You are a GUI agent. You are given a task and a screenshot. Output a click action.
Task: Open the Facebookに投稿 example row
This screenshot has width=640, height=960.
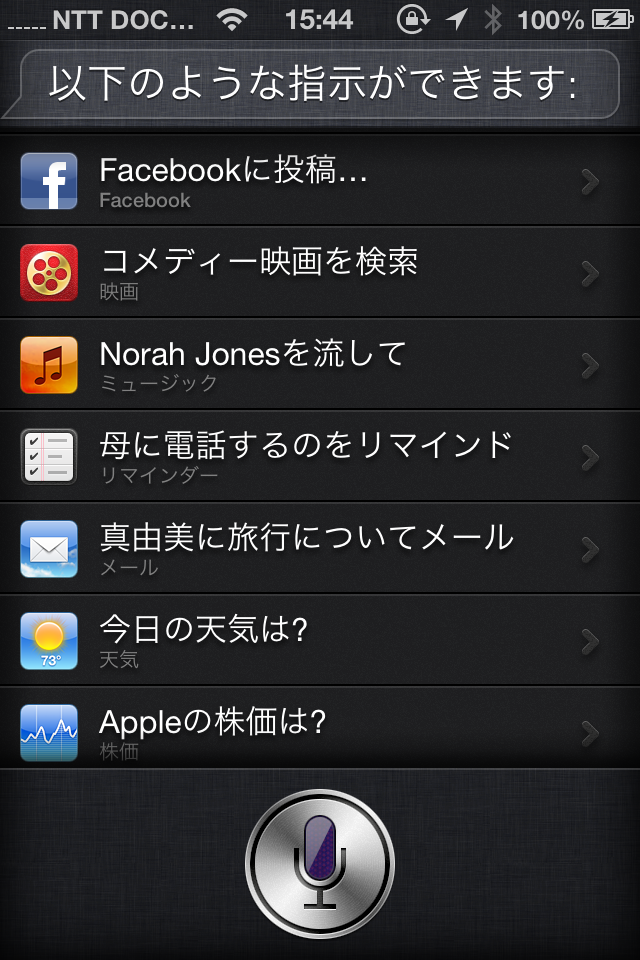click(320, 182)
